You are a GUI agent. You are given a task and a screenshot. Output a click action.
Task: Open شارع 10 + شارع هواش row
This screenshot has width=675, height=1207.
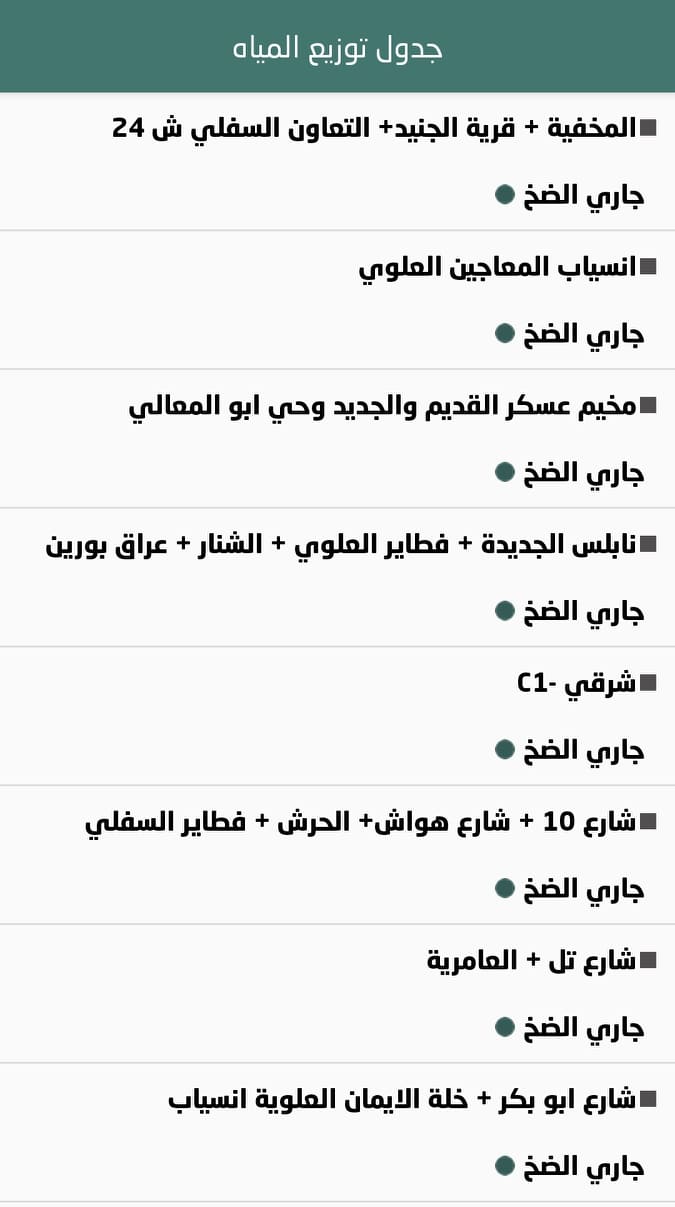click(x=360, y=823)
